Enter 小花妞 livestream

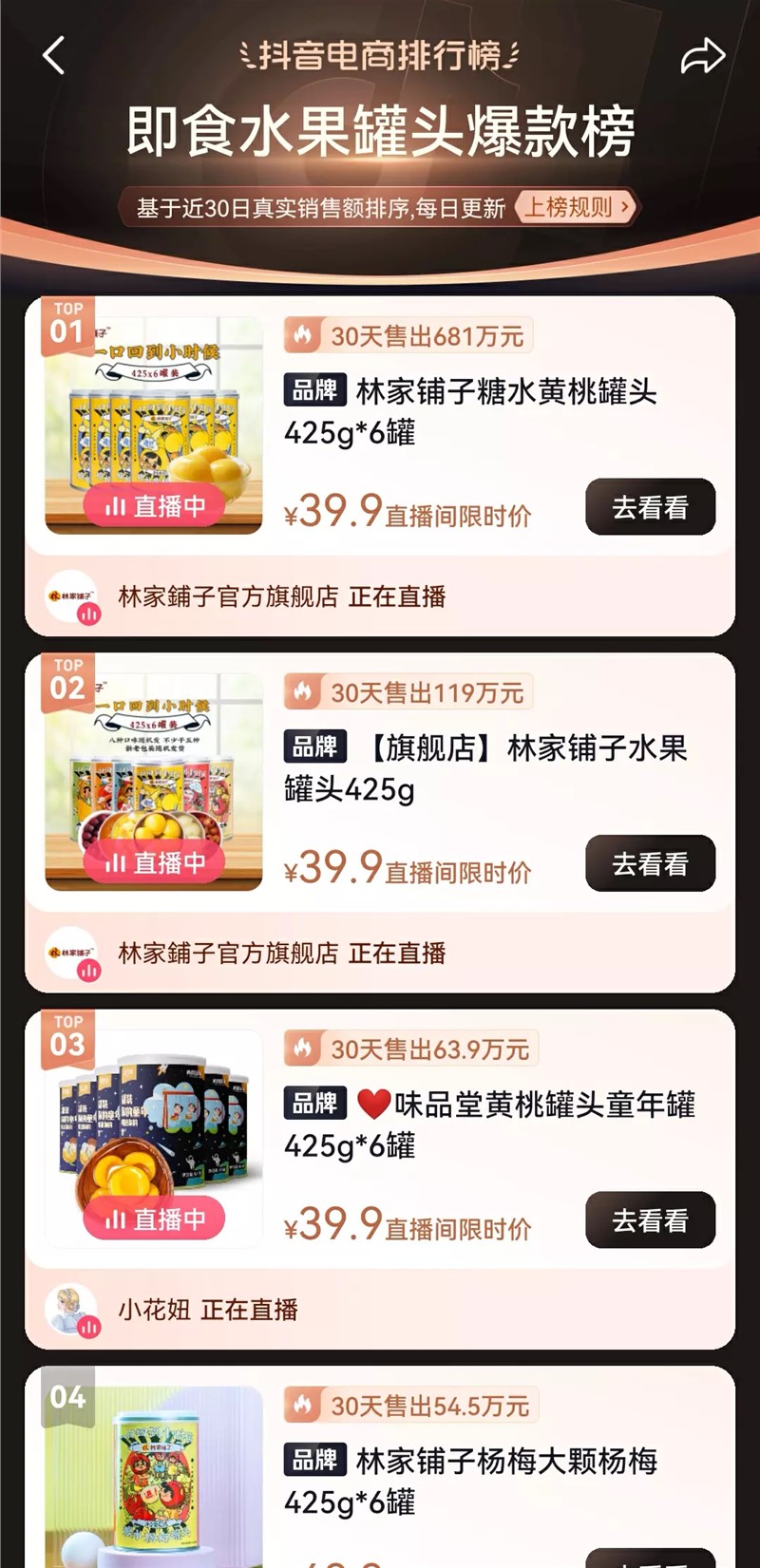pyautogui.click(x=207, y=1310)
